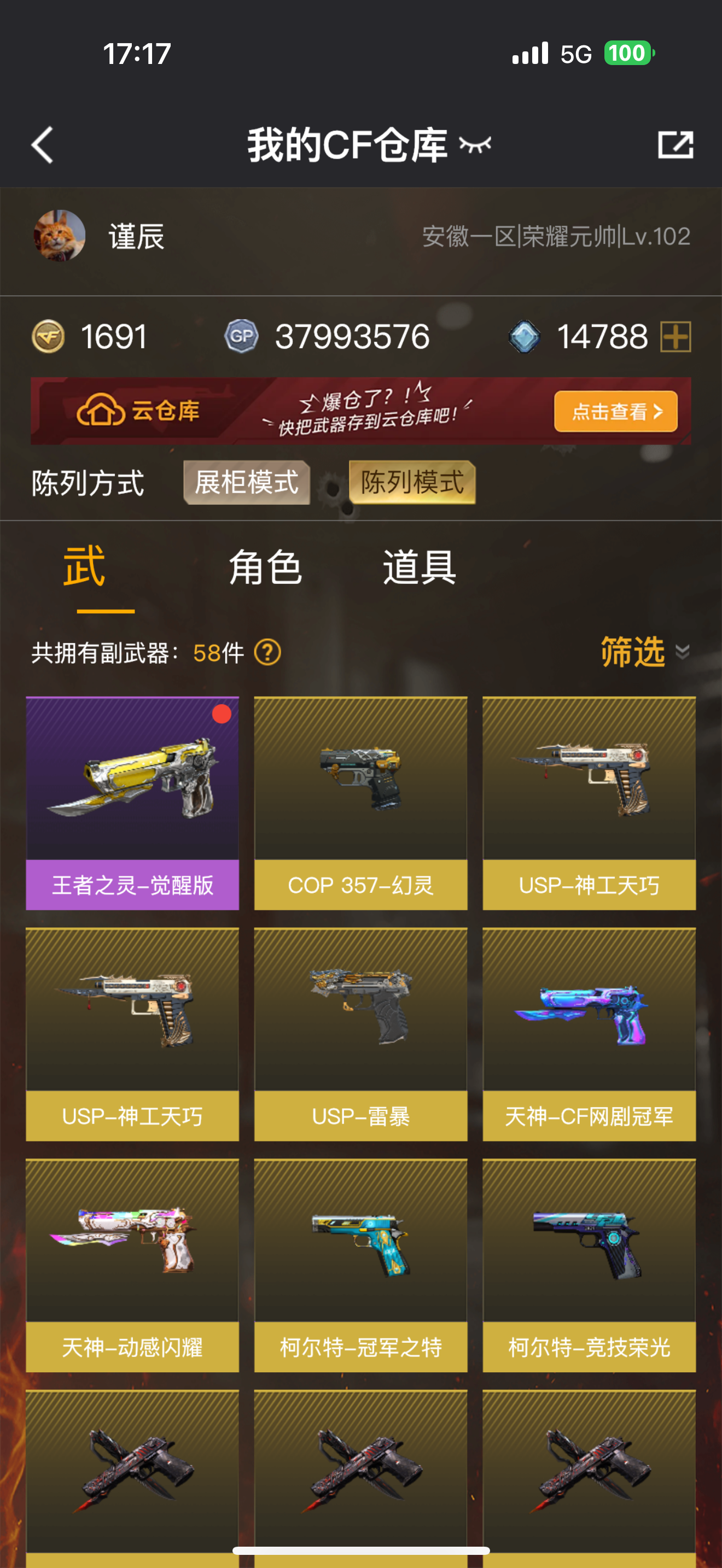The image size is (722, 1568).
Task: Open the share icon in top bar
Action: (675, 145)
